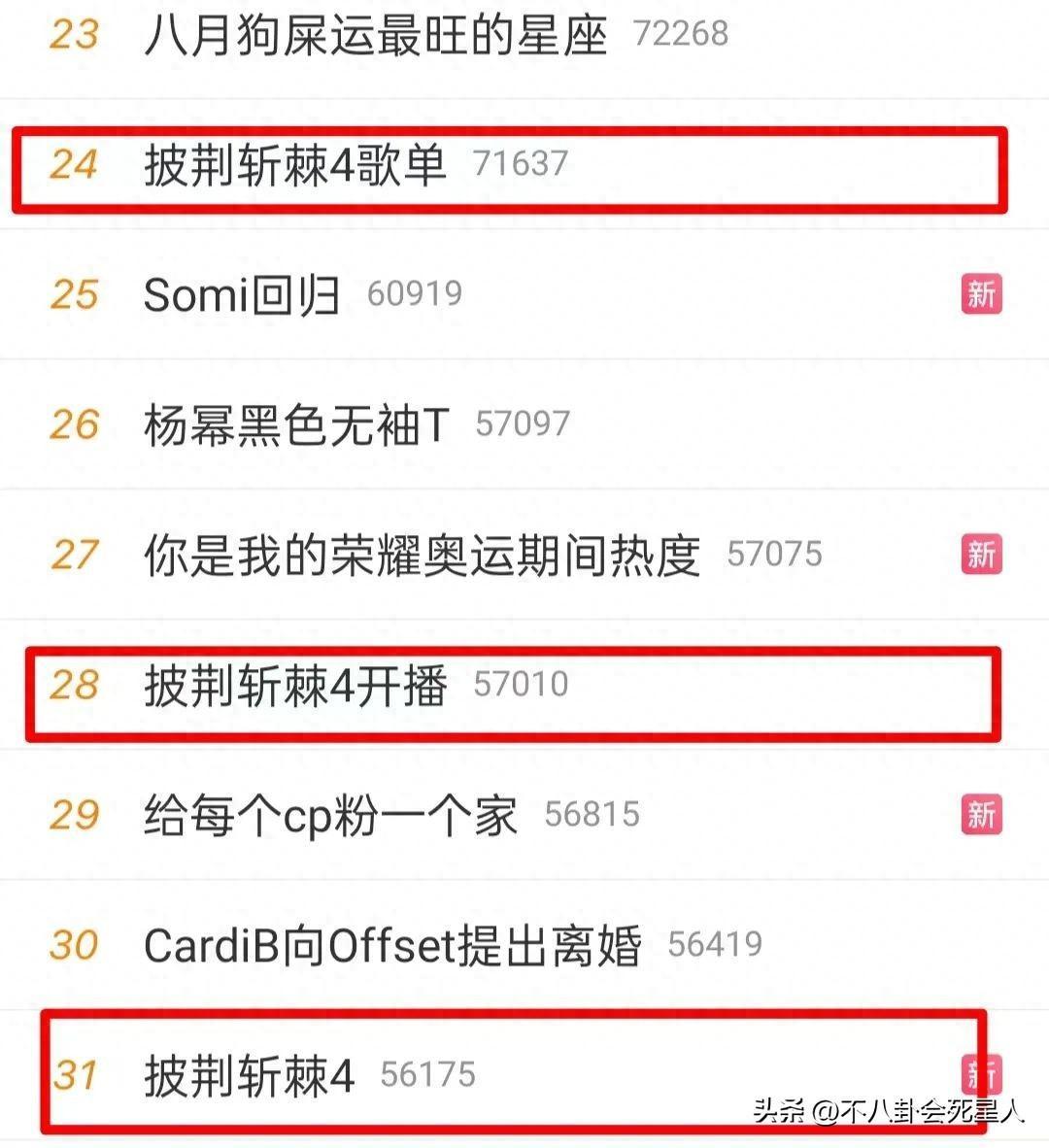1049x1148 pixels.
Task: Open the rank 31 披荆斩棘4 topic
Action: point(250,1075)
